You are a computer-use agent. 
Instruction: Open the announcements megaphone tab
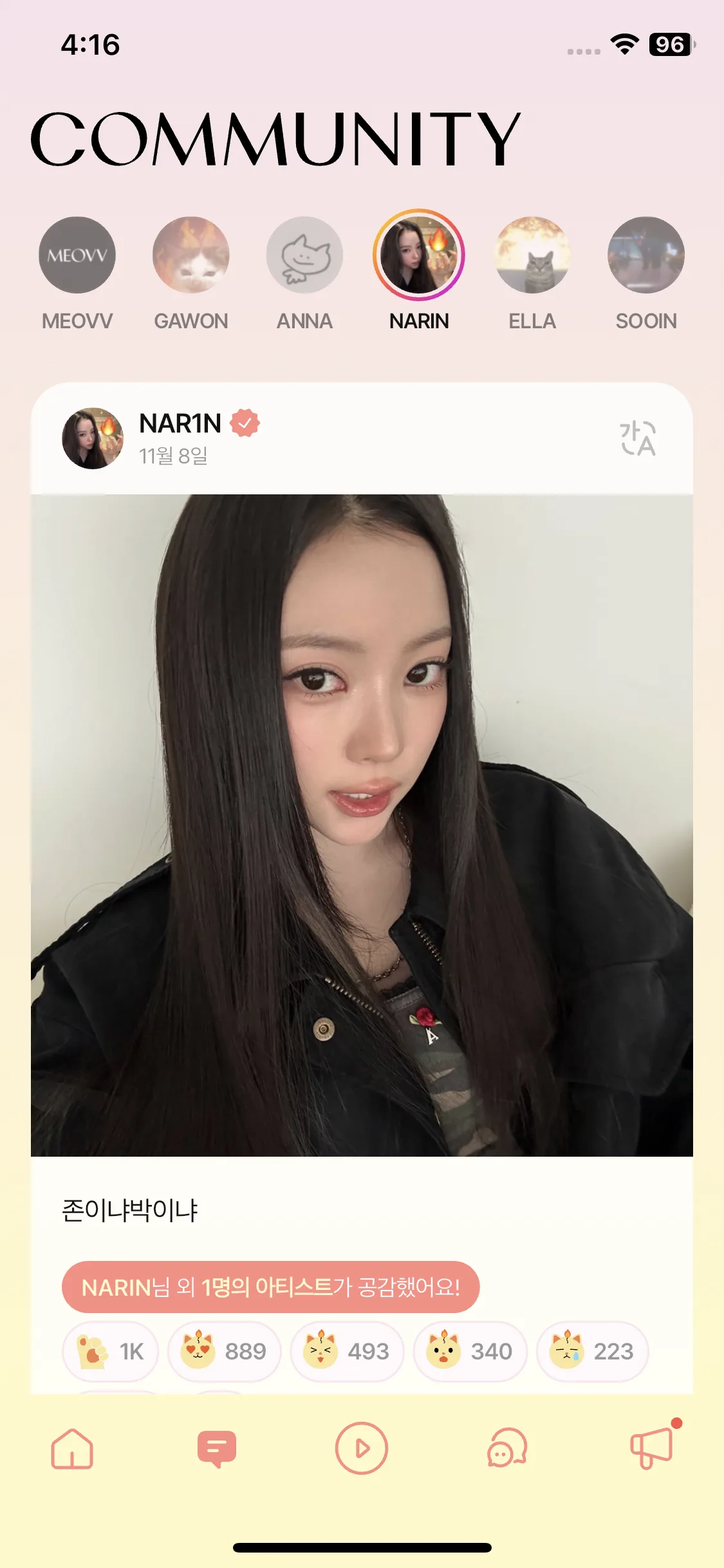pos(652,1449)
